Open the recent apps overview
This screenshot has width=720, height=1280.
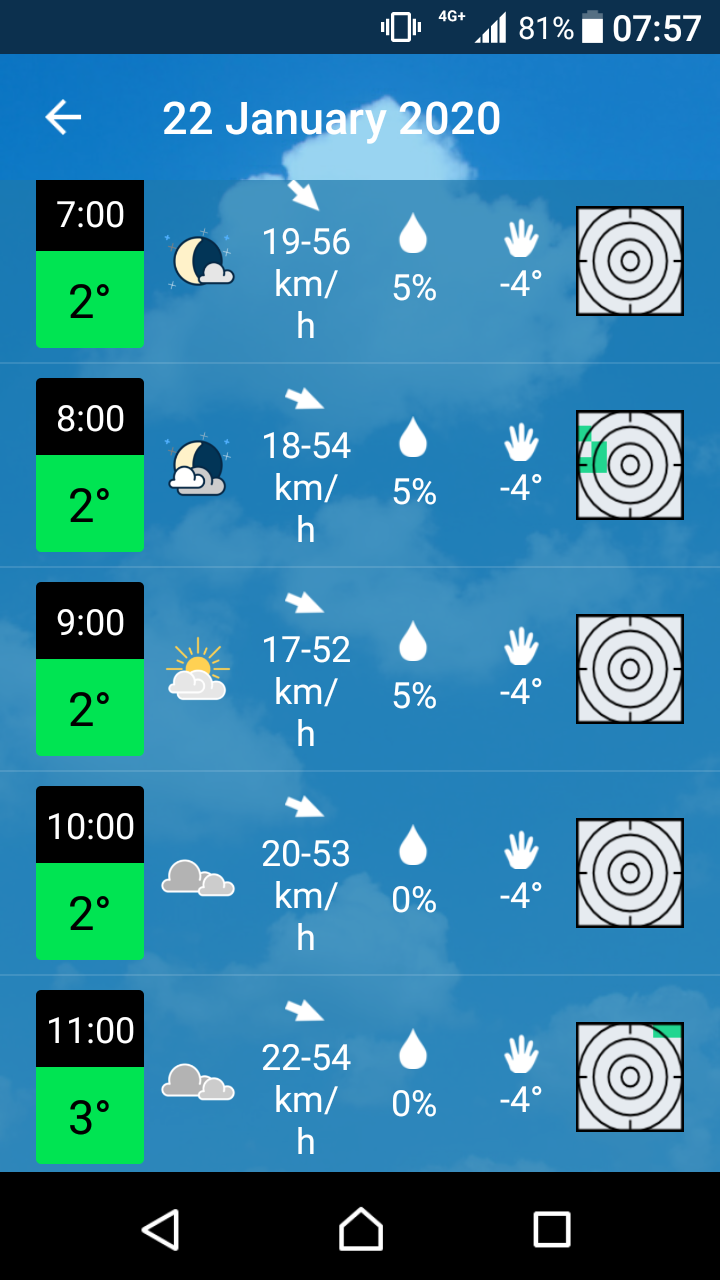(551, 1228)
